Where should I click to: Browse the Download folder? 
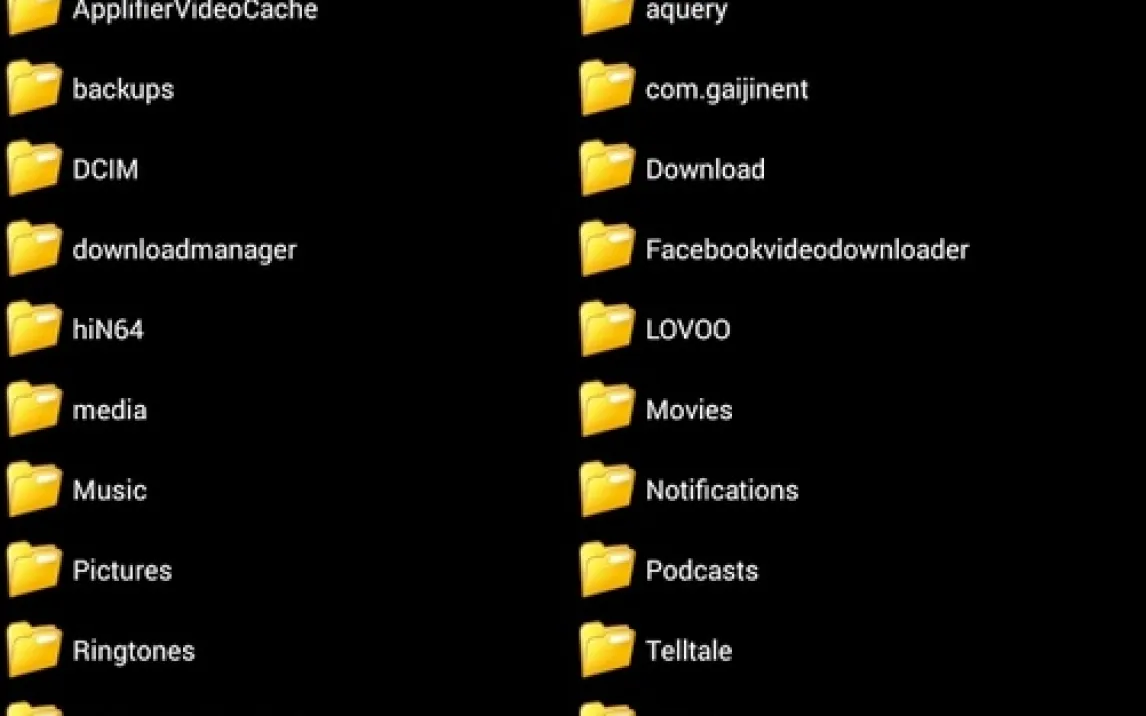click(x=705, y=169)
